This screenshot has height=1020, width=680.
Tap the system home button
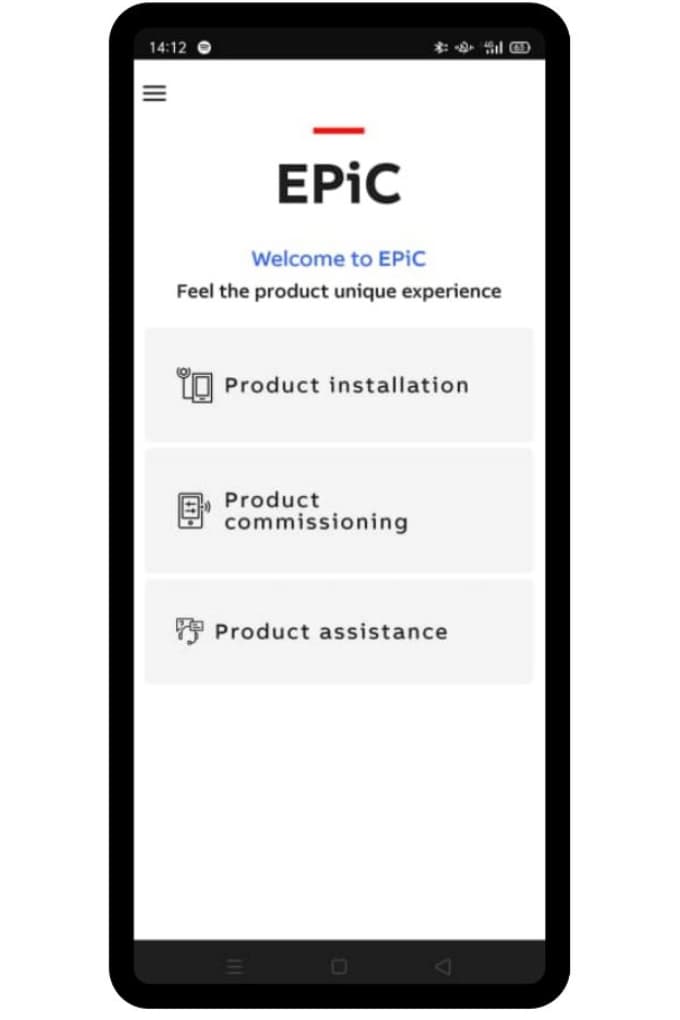pyautogui.click(x=339, y=967)
